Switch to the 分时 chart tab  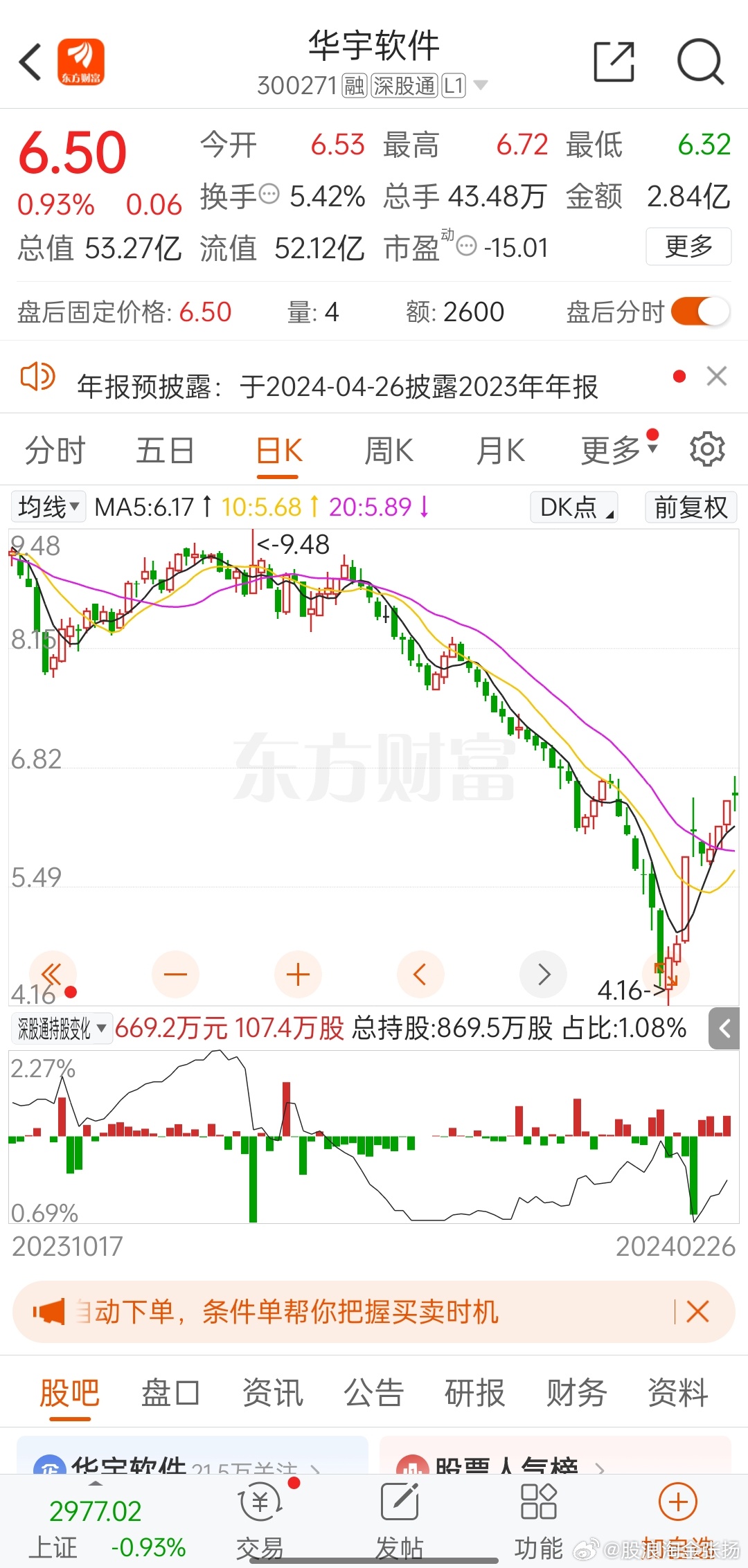55,451
